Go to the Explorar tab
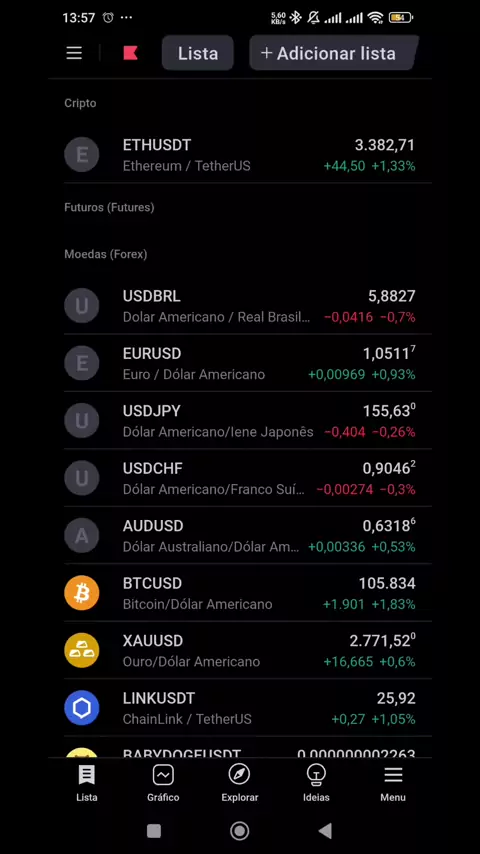The width and height of the screenshot is (480, 854). (x=240, y=784)
